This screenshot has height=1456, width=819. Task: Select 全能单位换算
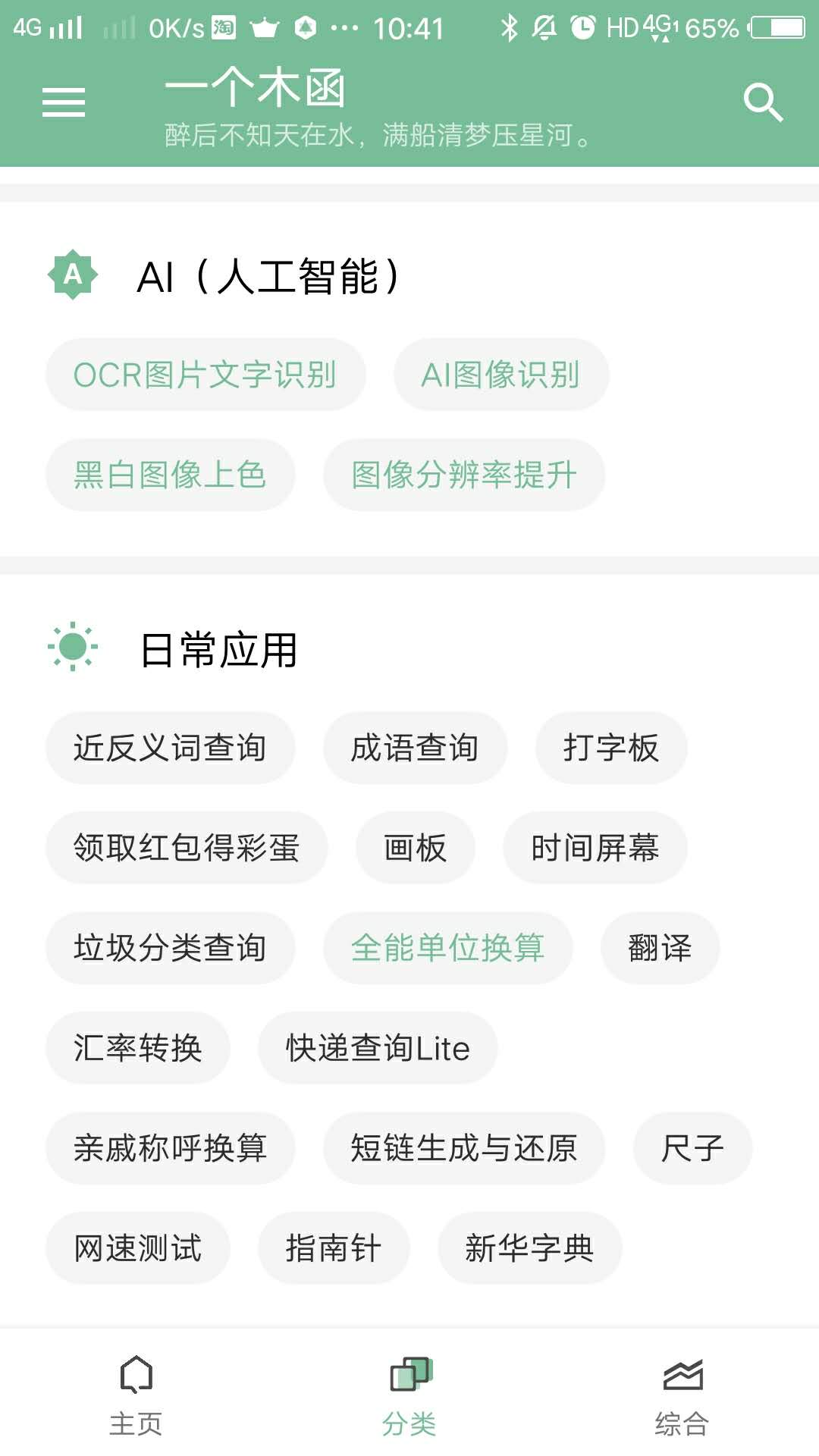pyautogui.click(x=448, y=948)
